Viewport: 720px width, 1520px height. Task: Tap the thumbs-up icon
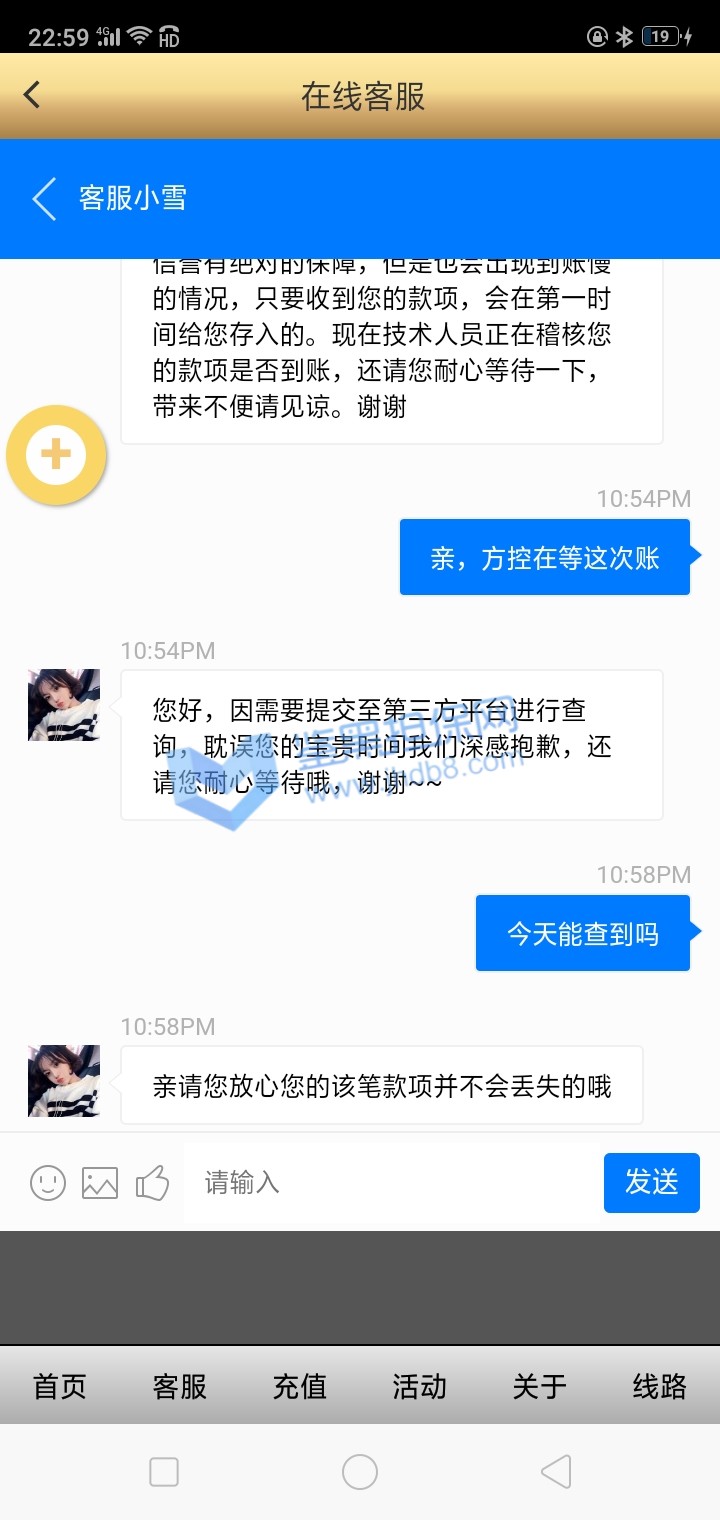(152, 1183)
